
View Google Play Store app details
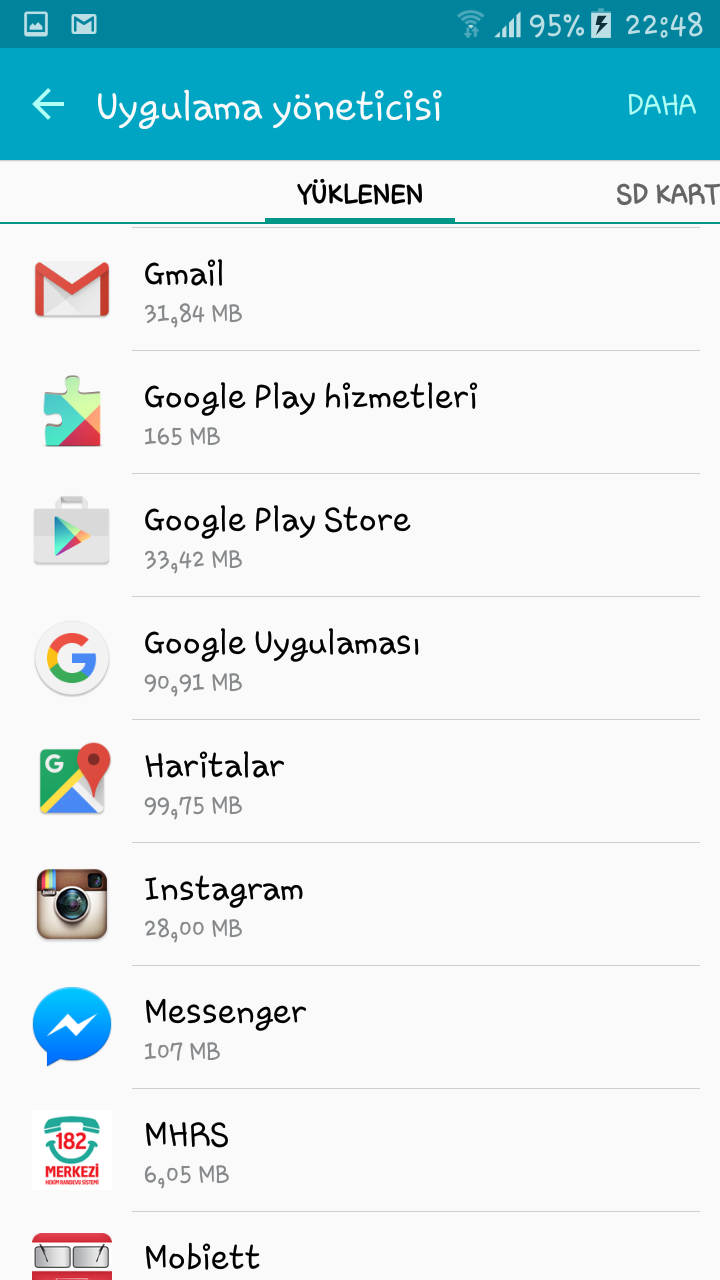click(360, 535)
